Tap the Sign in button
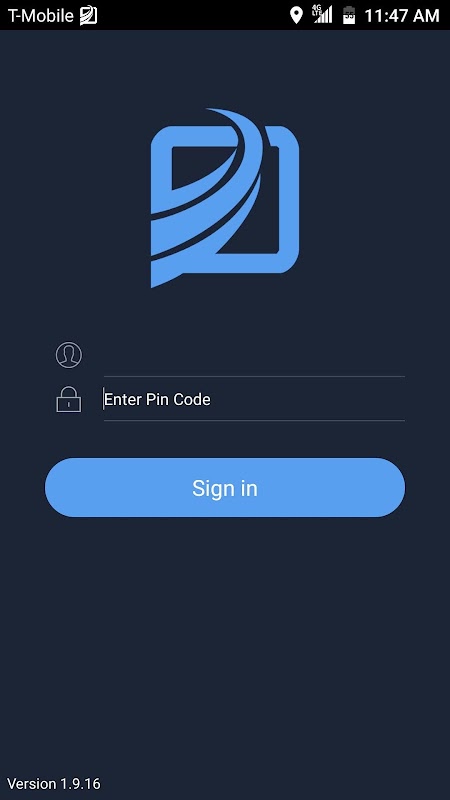 click(225, 487)
